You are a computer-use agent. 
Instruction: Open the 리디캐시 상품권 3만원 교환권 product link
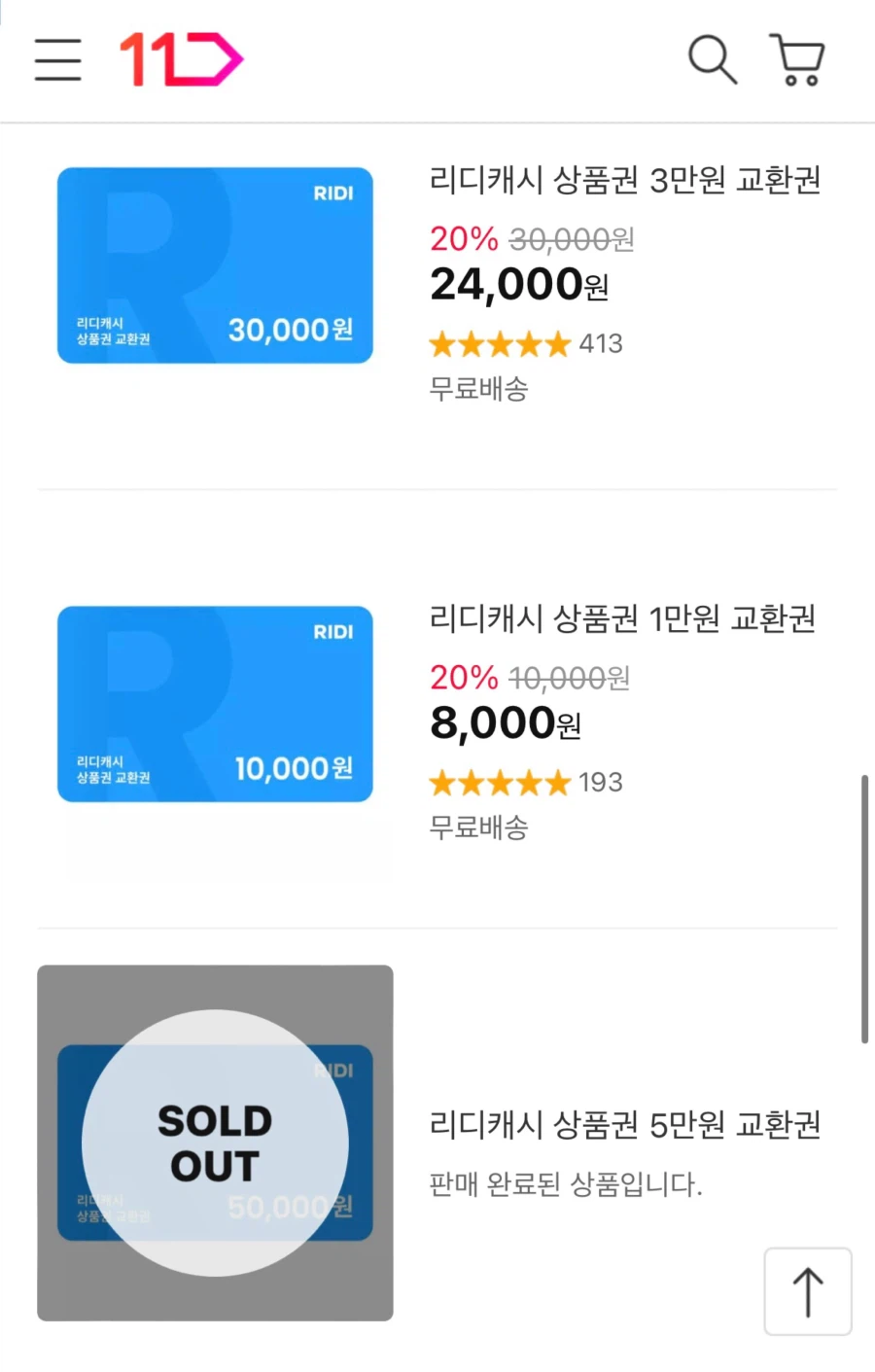click(x=625, y=181)
